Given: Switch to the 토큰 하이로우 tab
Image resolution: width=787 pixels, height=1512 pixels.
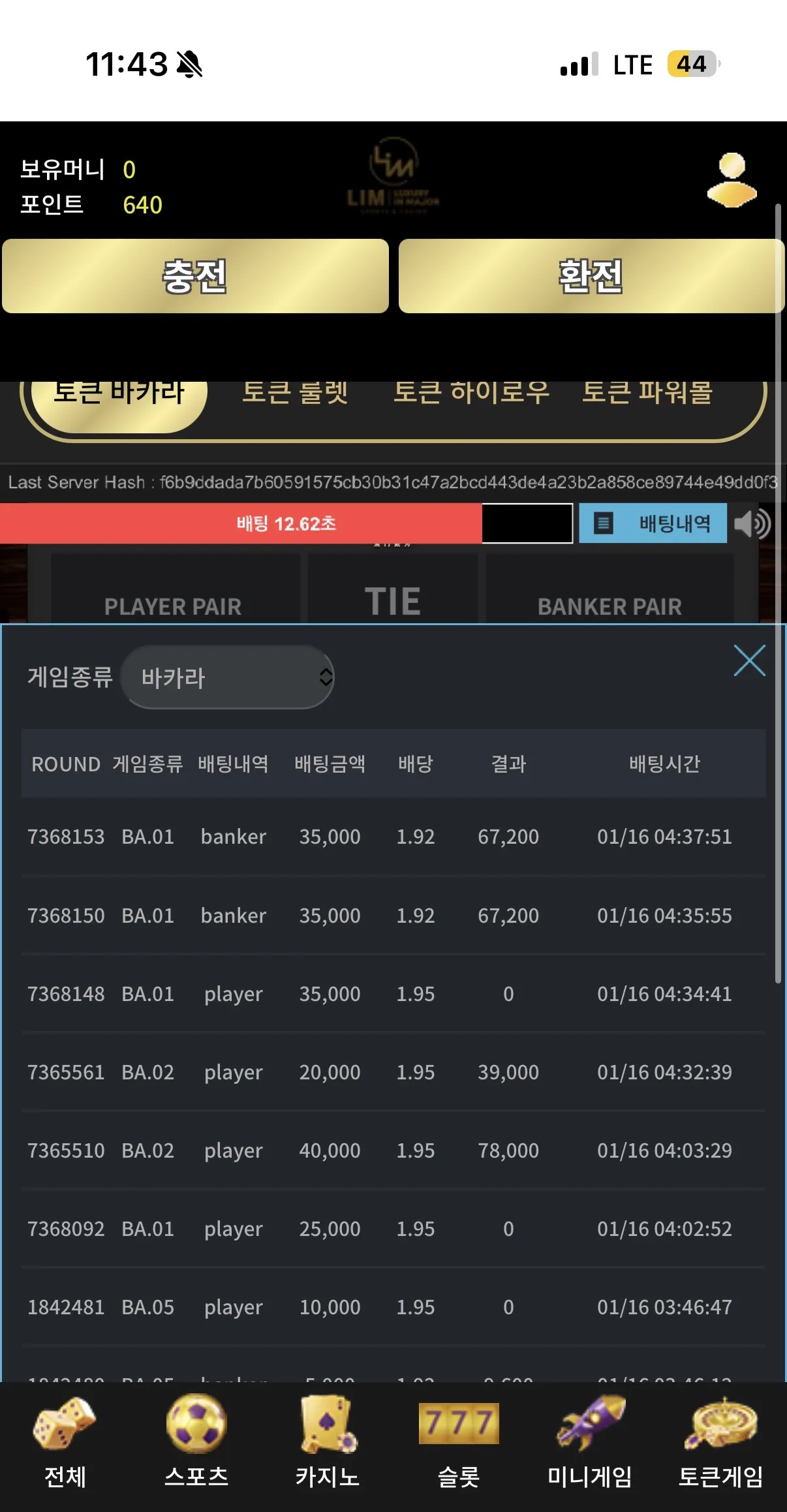Looking at the screenshot, I should (x=471, y=392).
